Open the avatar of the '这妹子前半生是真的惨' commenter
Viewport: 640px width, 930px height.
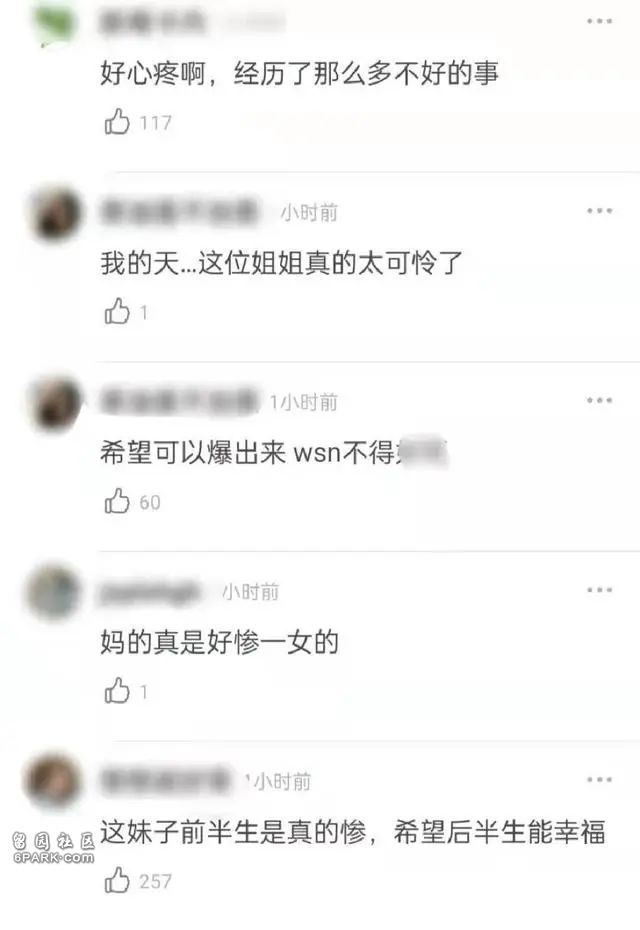[x=54, y=782]
